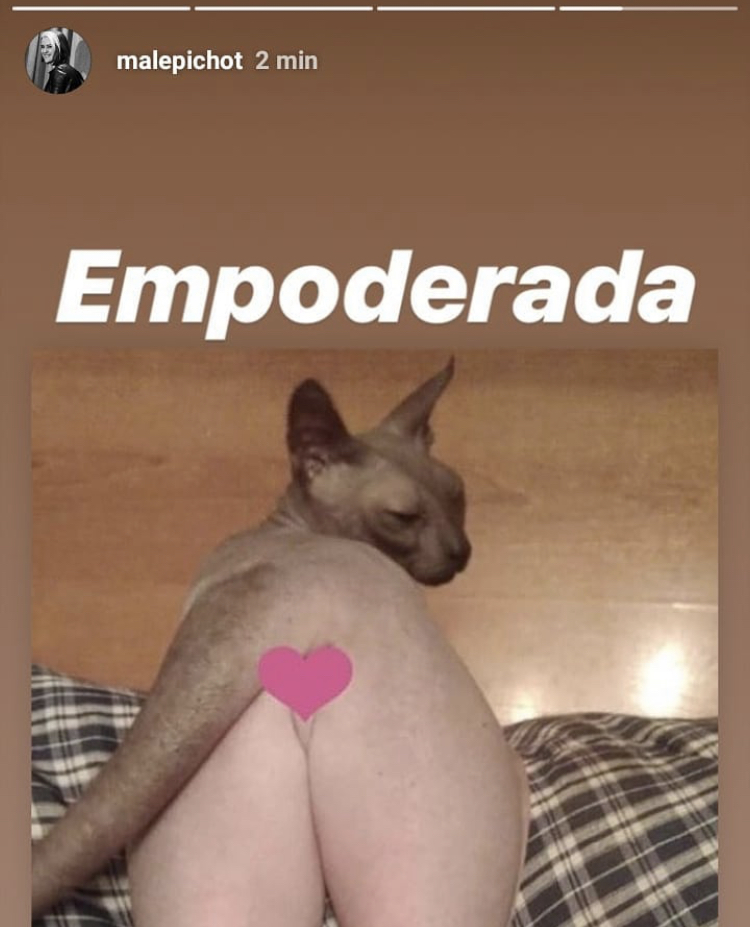Image resolution: width=750 pixels, height=927 pixels.
Task: Open malepichot's profile picture
Action: tap(58, 61)
